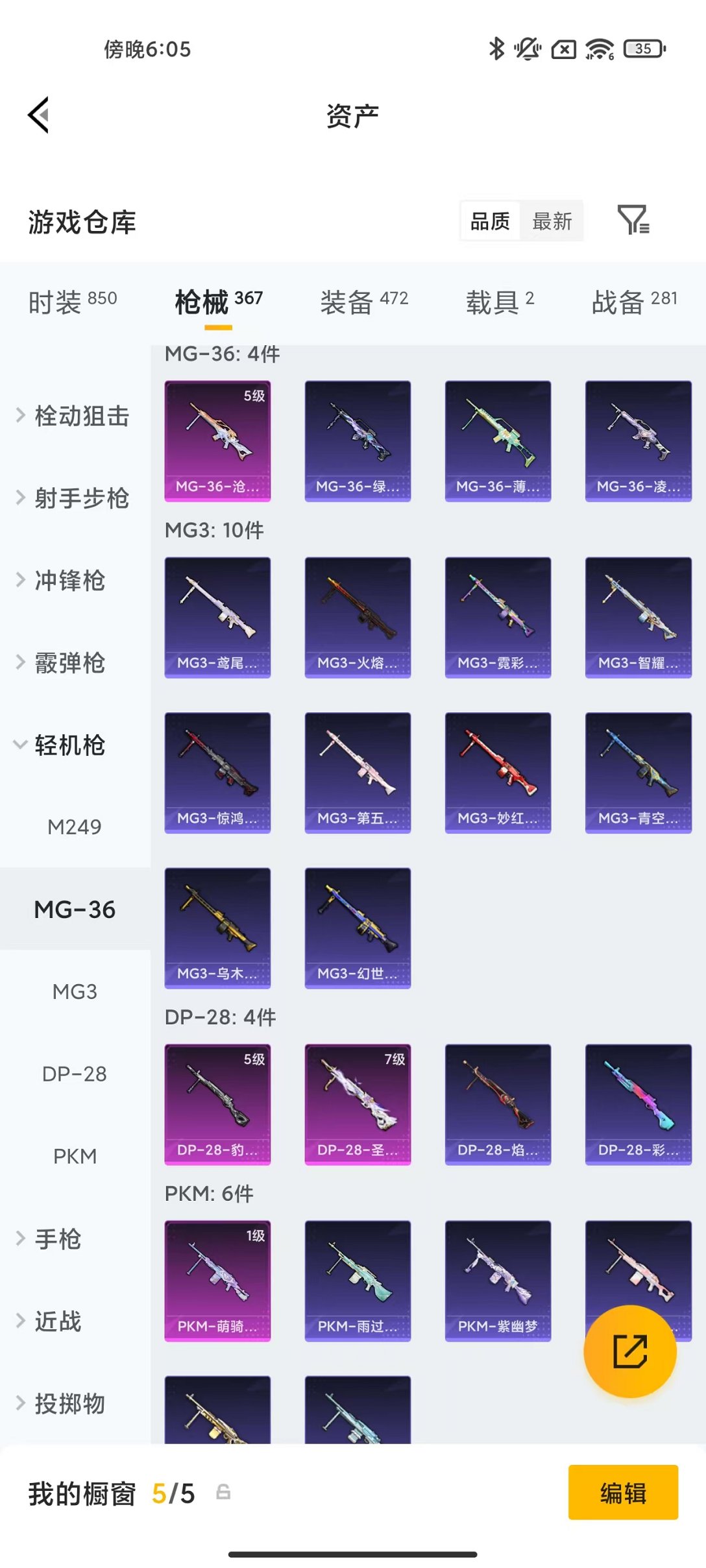Sort the warehouse by 品质
Screen dimensions: 706x1568
tap(490, 221)
